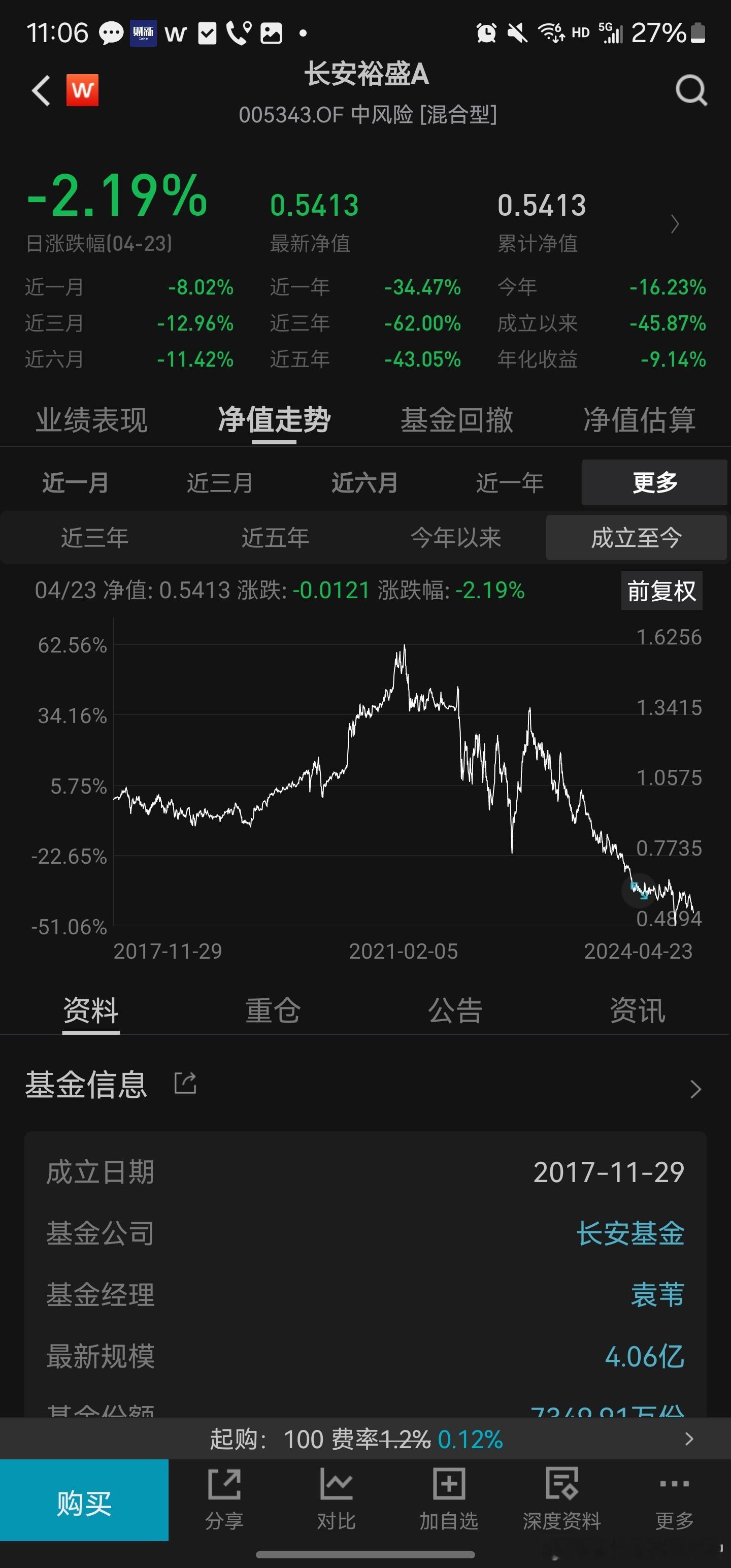Open the 公告 tab
The height and width of the screenshot is (1568, 731).
click(x=455, y=1010)
